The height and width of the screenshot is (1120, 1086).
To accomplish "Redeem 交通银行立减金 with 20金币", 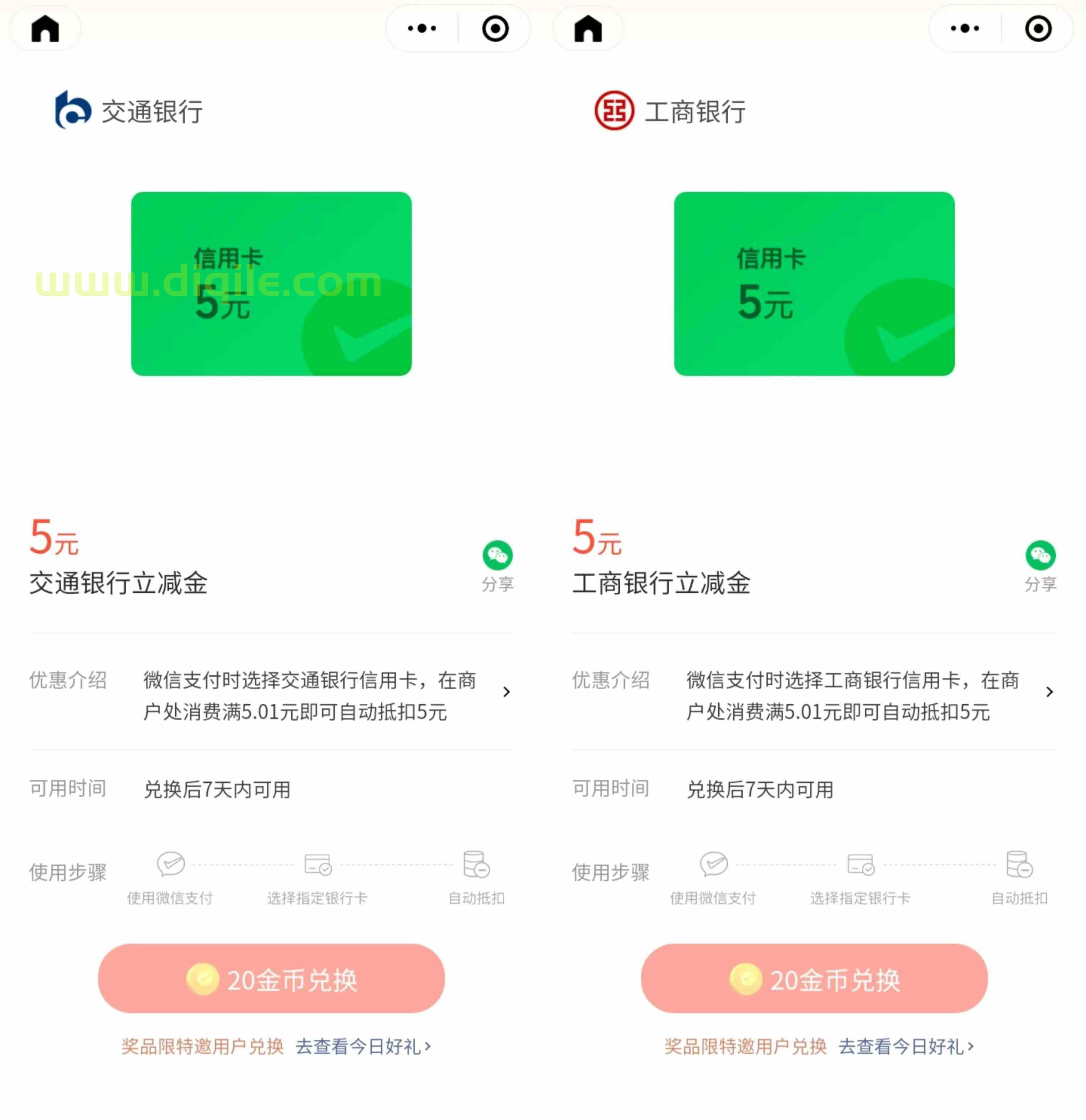I will coord(271,979).
